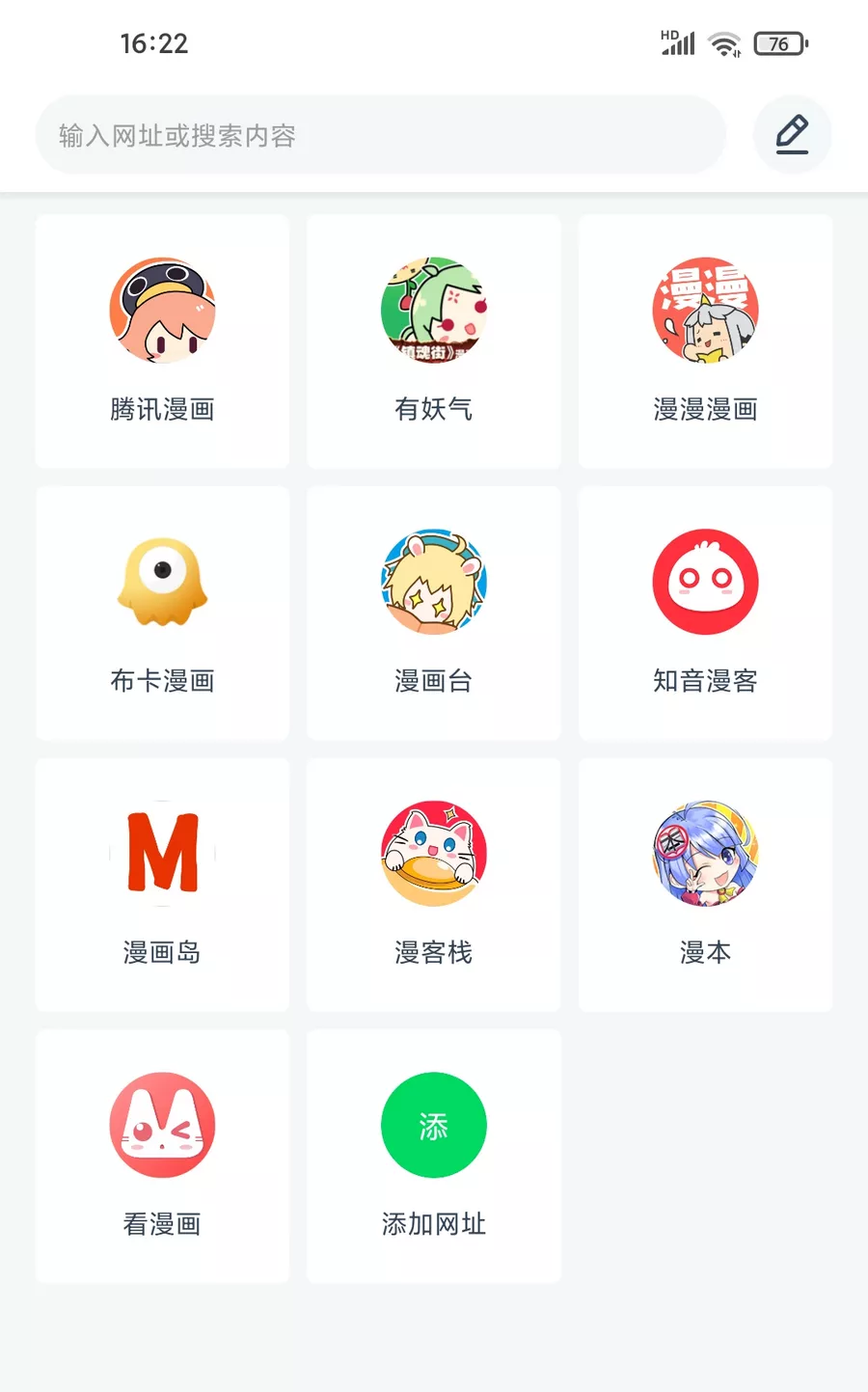
Task: Click the 腾讯漫画 text label
Action: 162,409
